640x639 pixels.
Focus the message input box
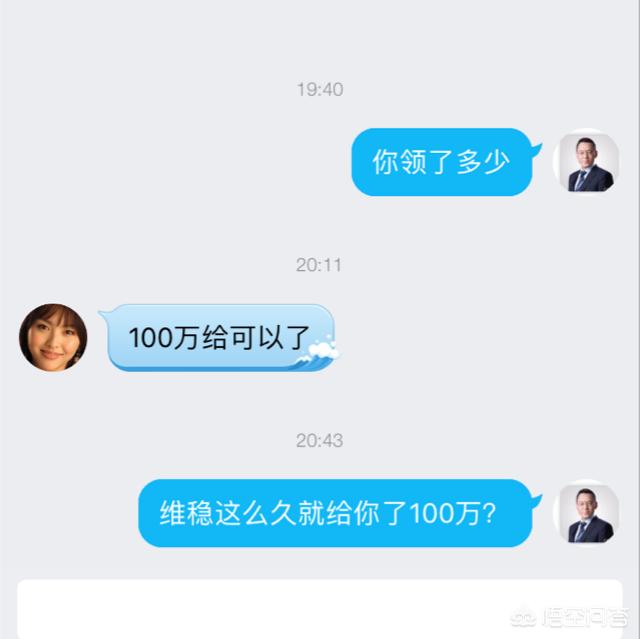(300, 607)
